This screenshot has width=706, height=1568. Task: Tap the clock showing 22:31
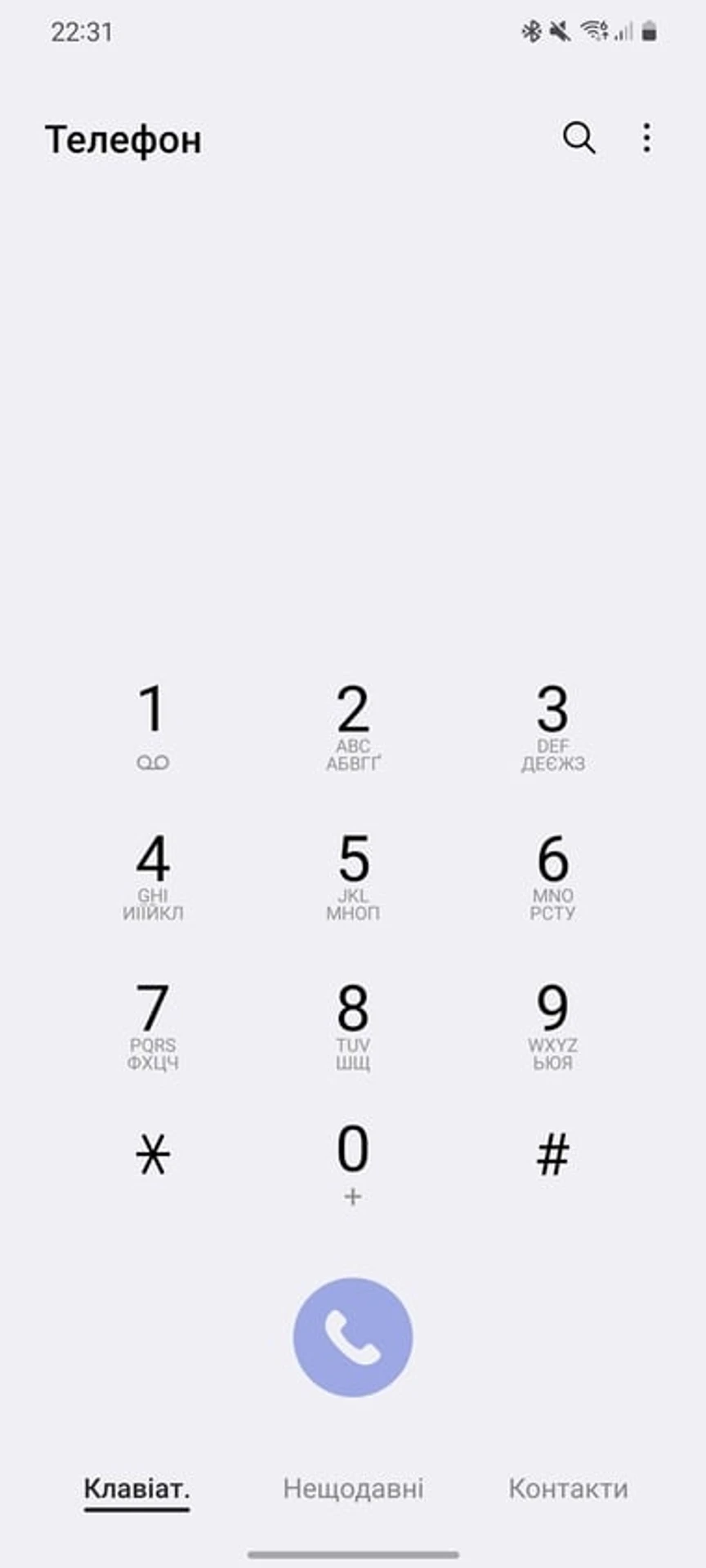pos(80,31)
